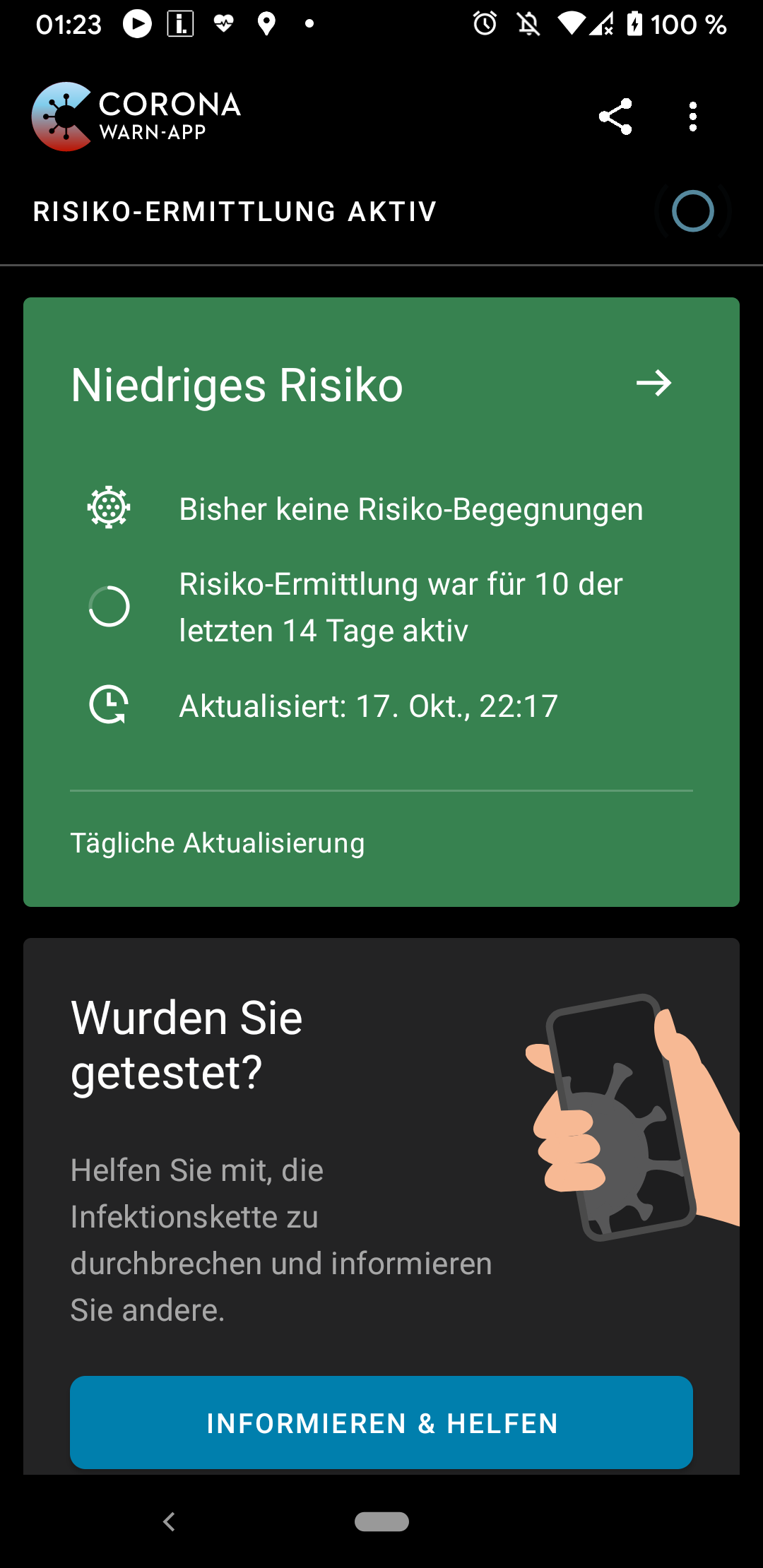Image resolution: width=763 pixels, height=1568 pixels.
Task: Click the alarm clock status bar icon
Action: pyautogui.click(x=485, y=24)
